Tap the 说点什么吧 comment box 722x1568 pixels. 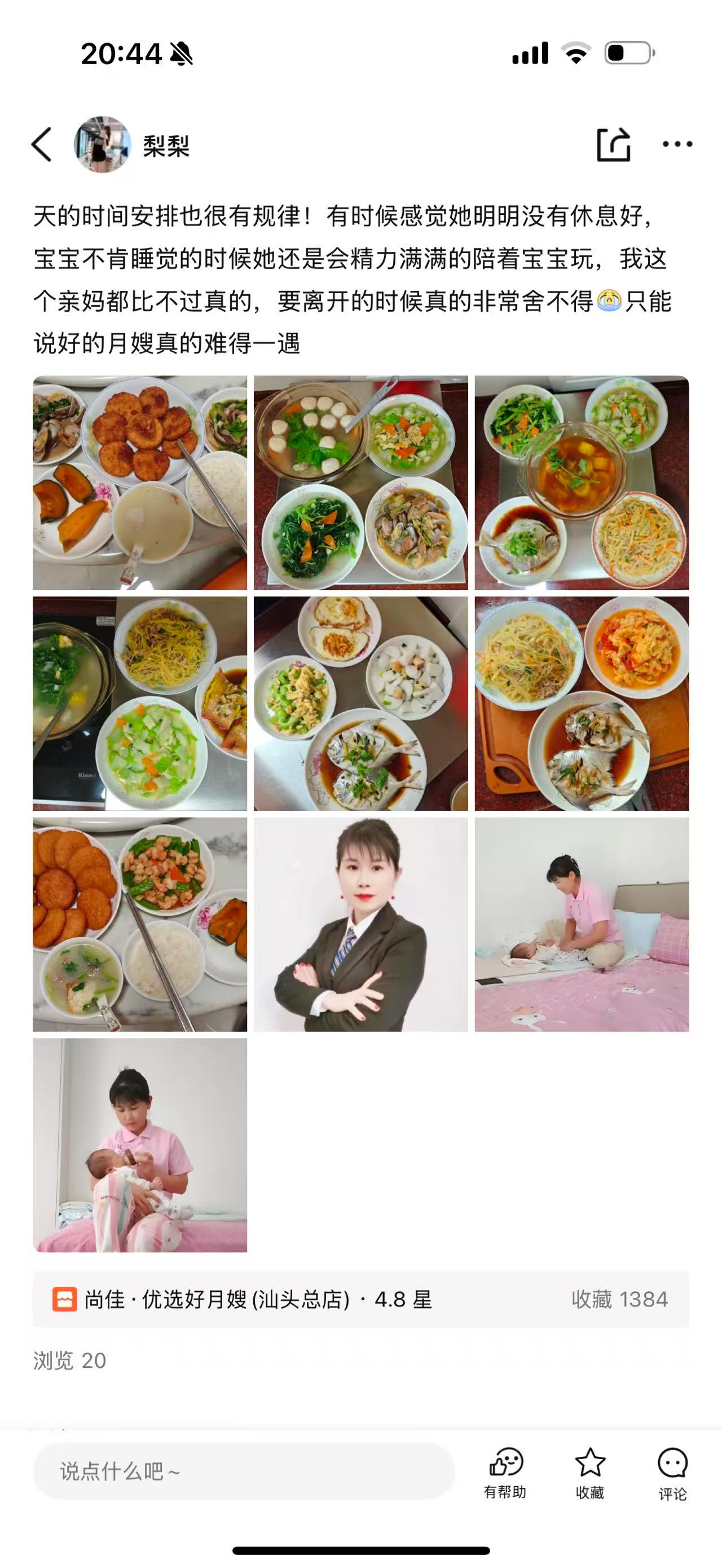coord(244,1471)
